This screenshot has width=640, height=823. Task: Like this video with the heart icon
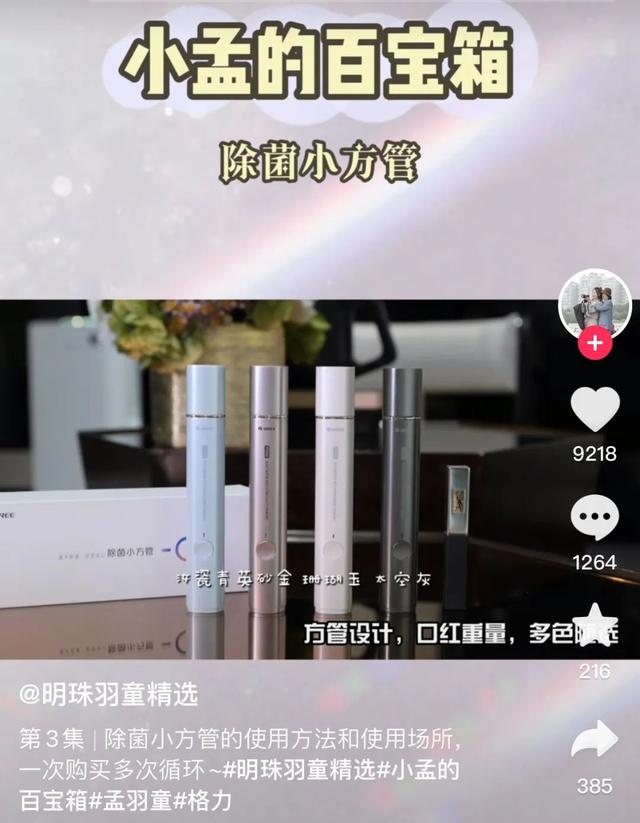[x=594, y=411]
